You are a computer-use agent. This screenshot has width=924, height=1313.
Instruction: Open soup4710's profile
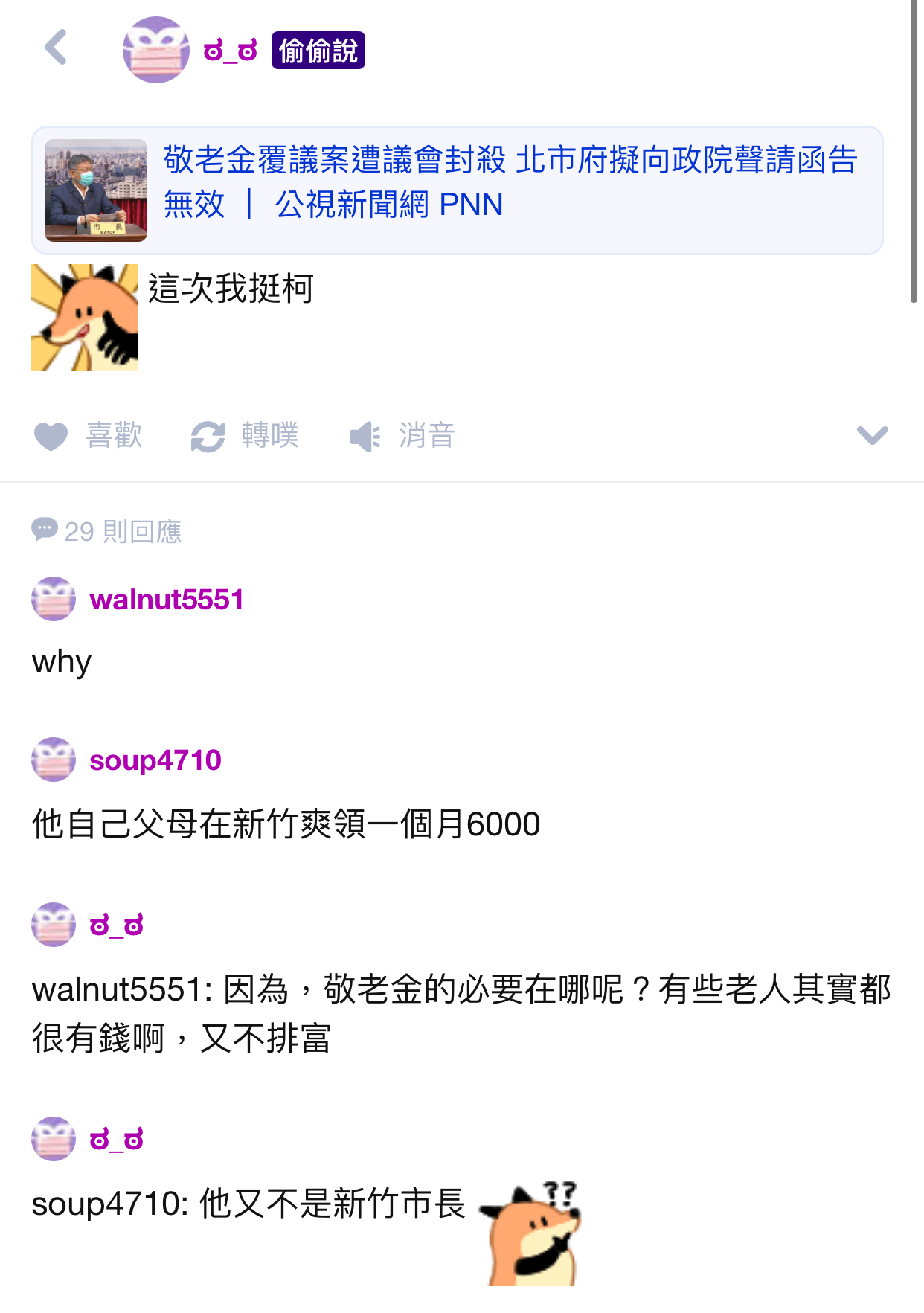155,760
